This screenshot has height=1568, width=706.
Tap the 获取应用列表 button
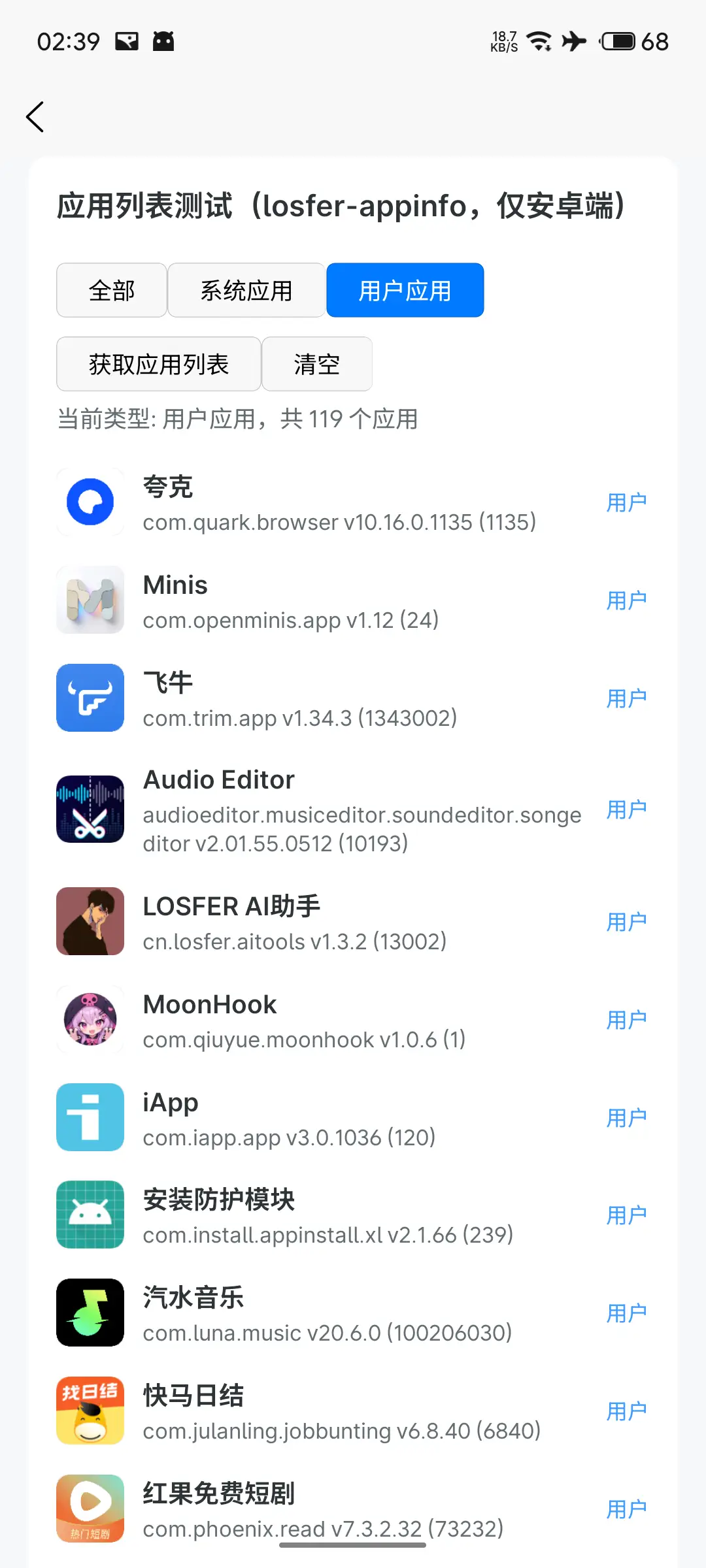coord(159,364)
